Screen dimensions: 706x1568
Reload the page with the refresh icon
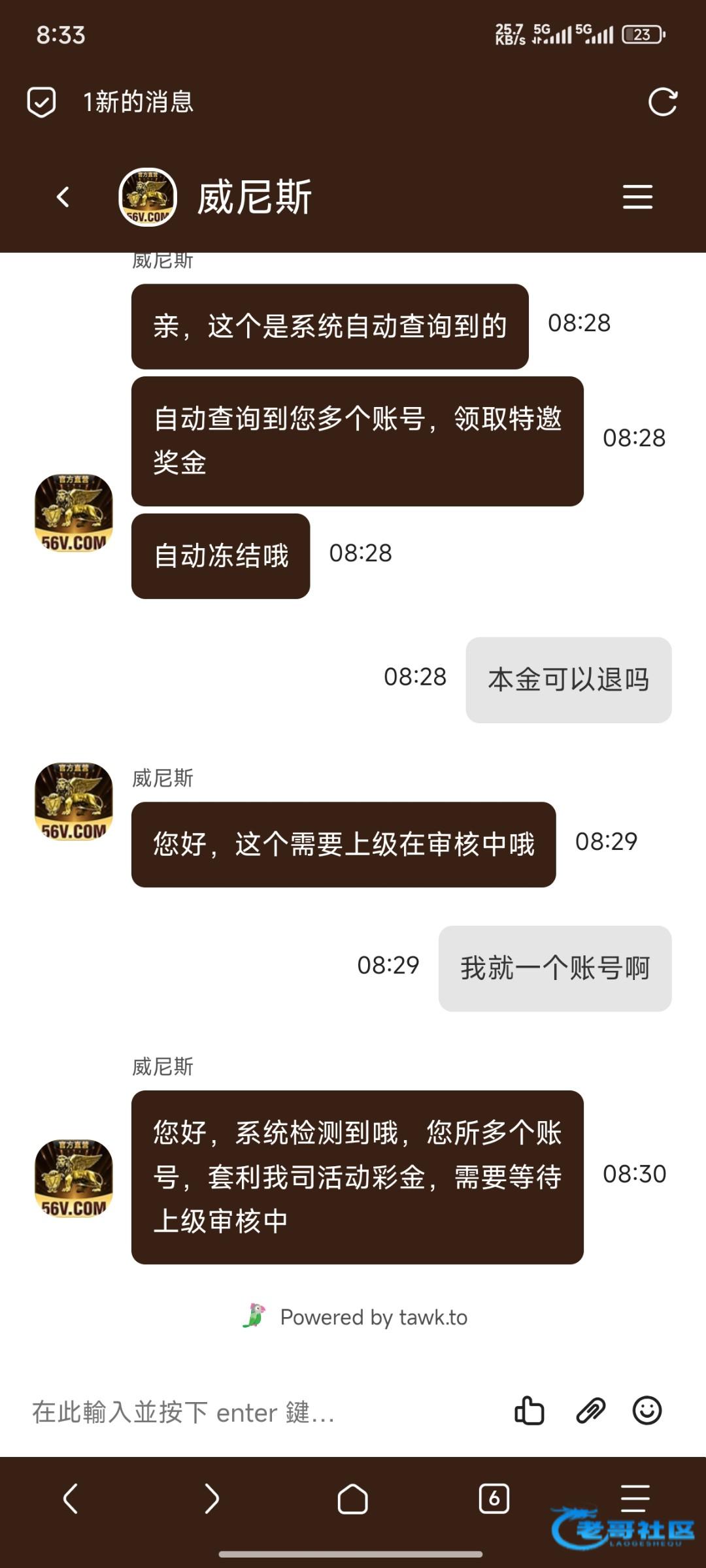(662, 102)
